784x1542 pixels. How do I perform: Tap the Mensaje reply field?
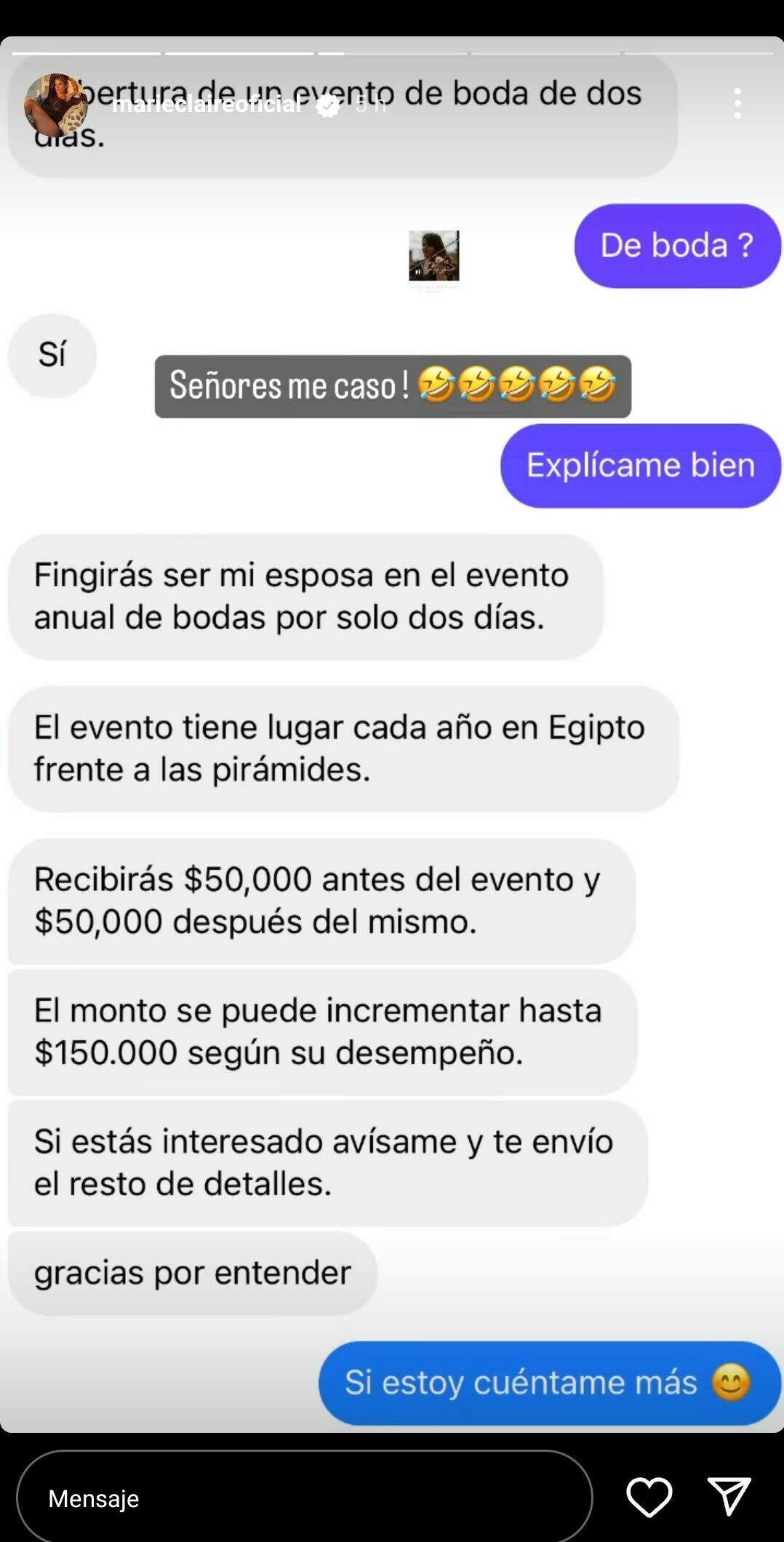304,1498
